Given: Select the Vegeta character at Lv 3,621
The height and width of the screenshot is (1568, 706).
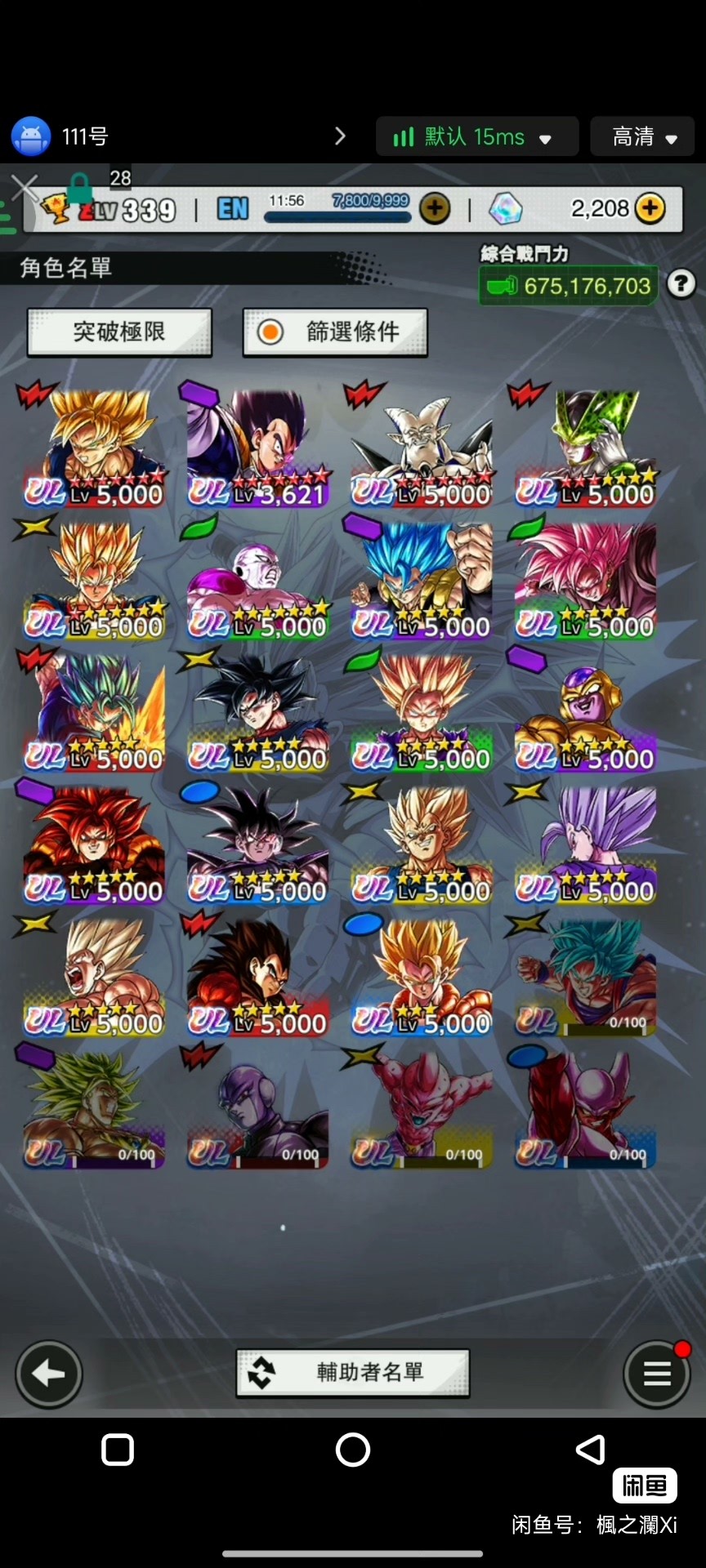Looking at the screenshot, I should coord(257,447).
